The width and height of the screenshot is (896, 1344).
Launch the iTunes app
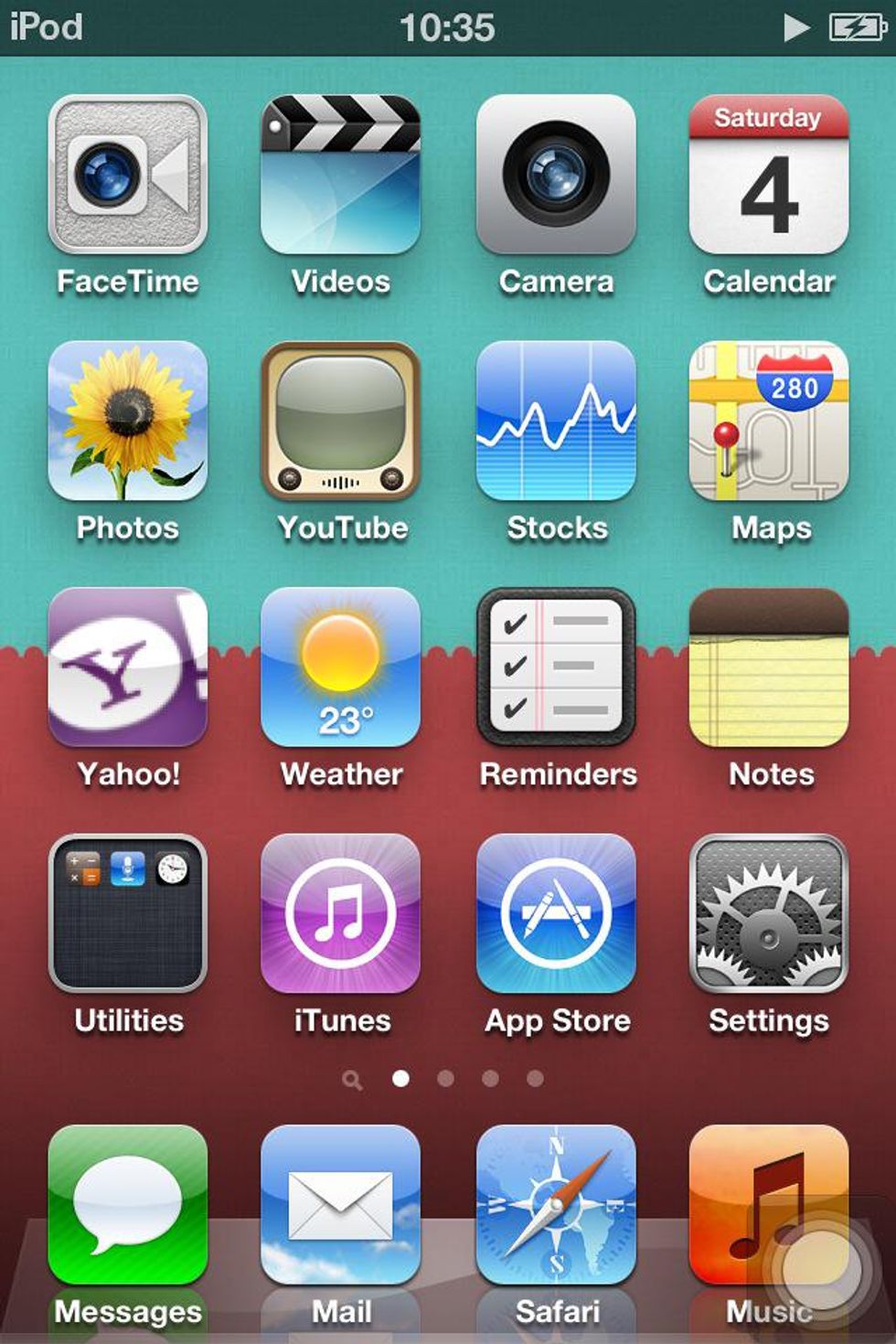340,913
